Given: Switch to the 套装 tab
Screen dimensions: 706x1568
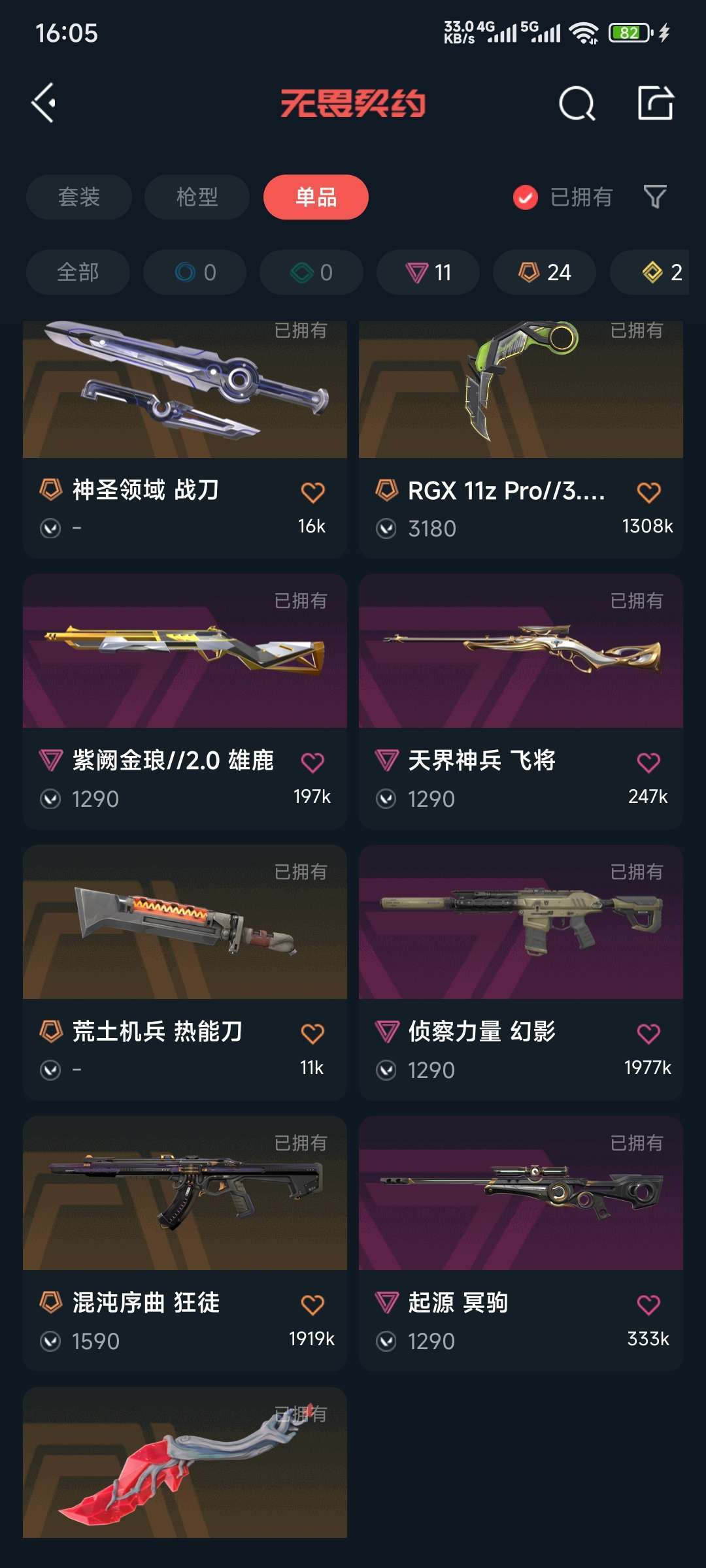Looking at the screenshot, I should coord(79,197).
